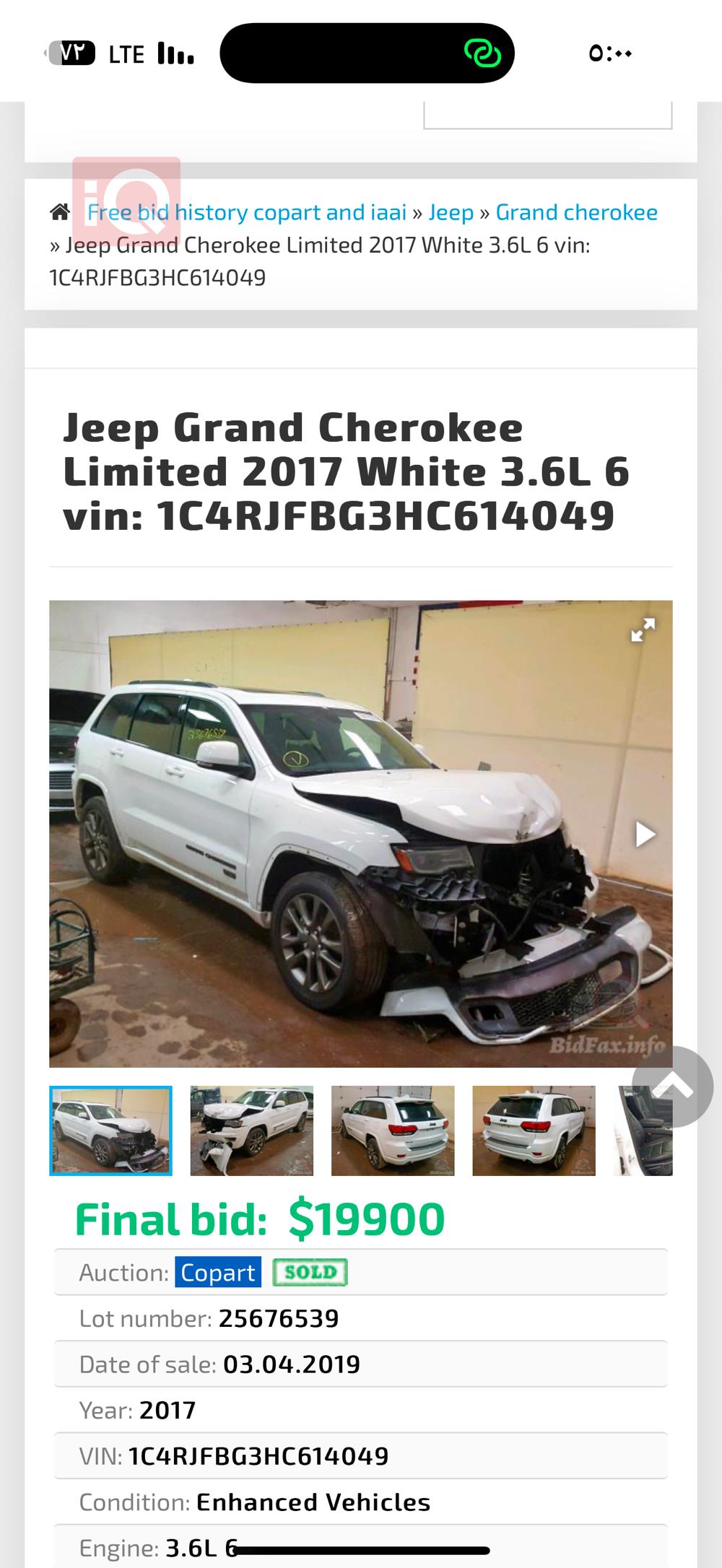This screenshot has width=722, height=1568.
Task: Select the fourth thumbnail showing the rear view
Action: coord(534,1131)
